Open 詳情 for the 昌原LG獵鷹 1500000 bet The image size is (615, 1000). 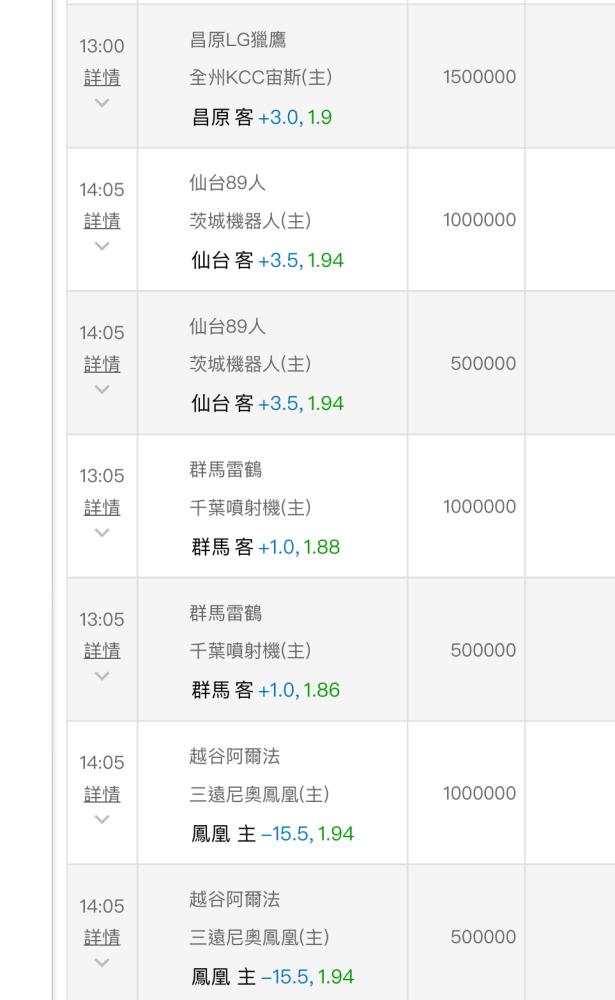(x=102, y=78)
